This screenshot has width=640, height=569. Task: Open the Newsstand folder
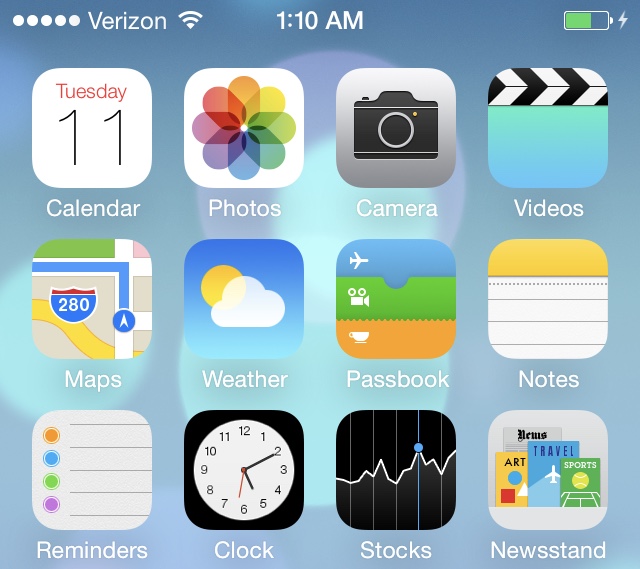[x=548, y=470]
